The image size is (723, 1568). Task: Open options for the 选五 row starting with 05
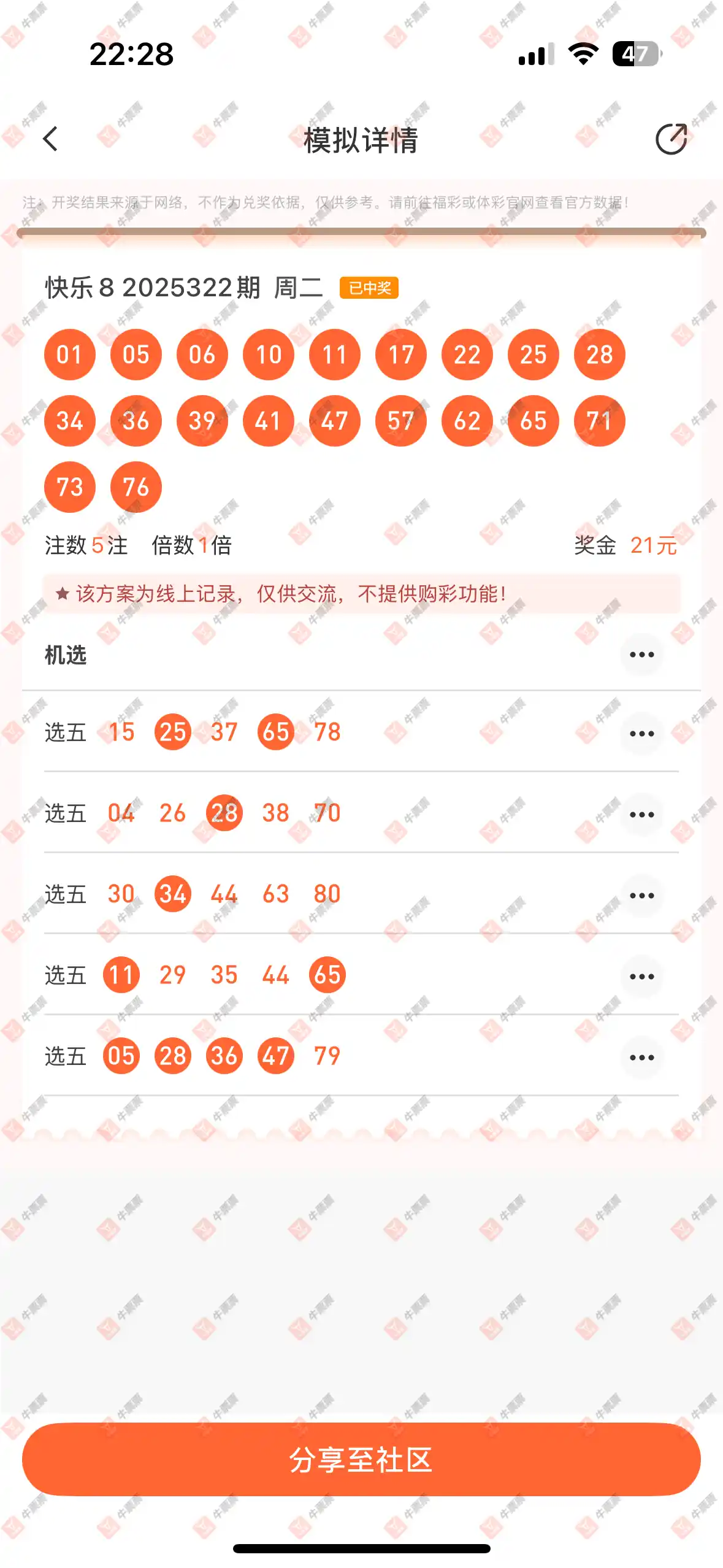click(x=641, y=1056)
